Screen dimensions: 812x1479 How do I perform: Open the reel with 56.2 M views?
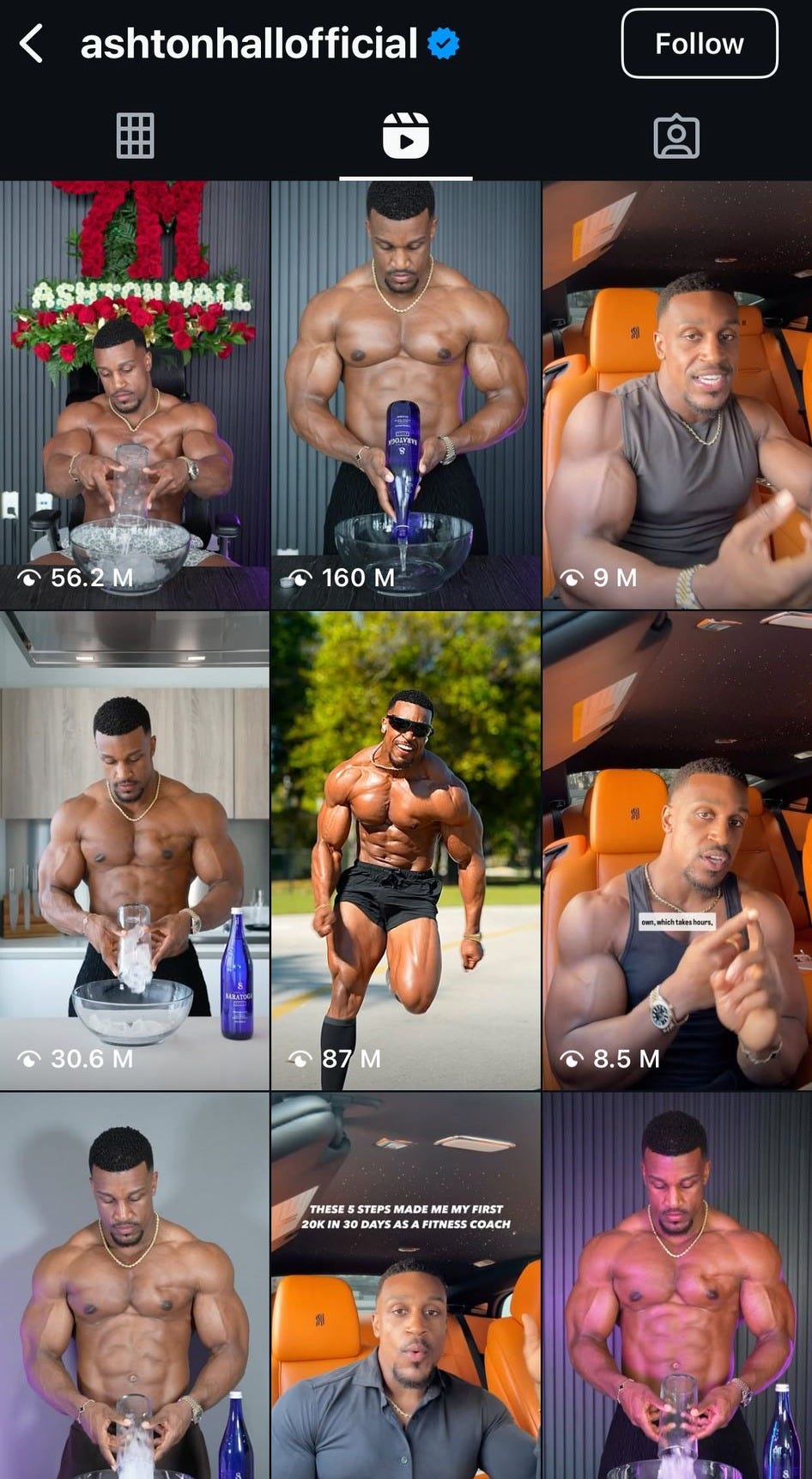pyautogui.click(x=135, y=395)
